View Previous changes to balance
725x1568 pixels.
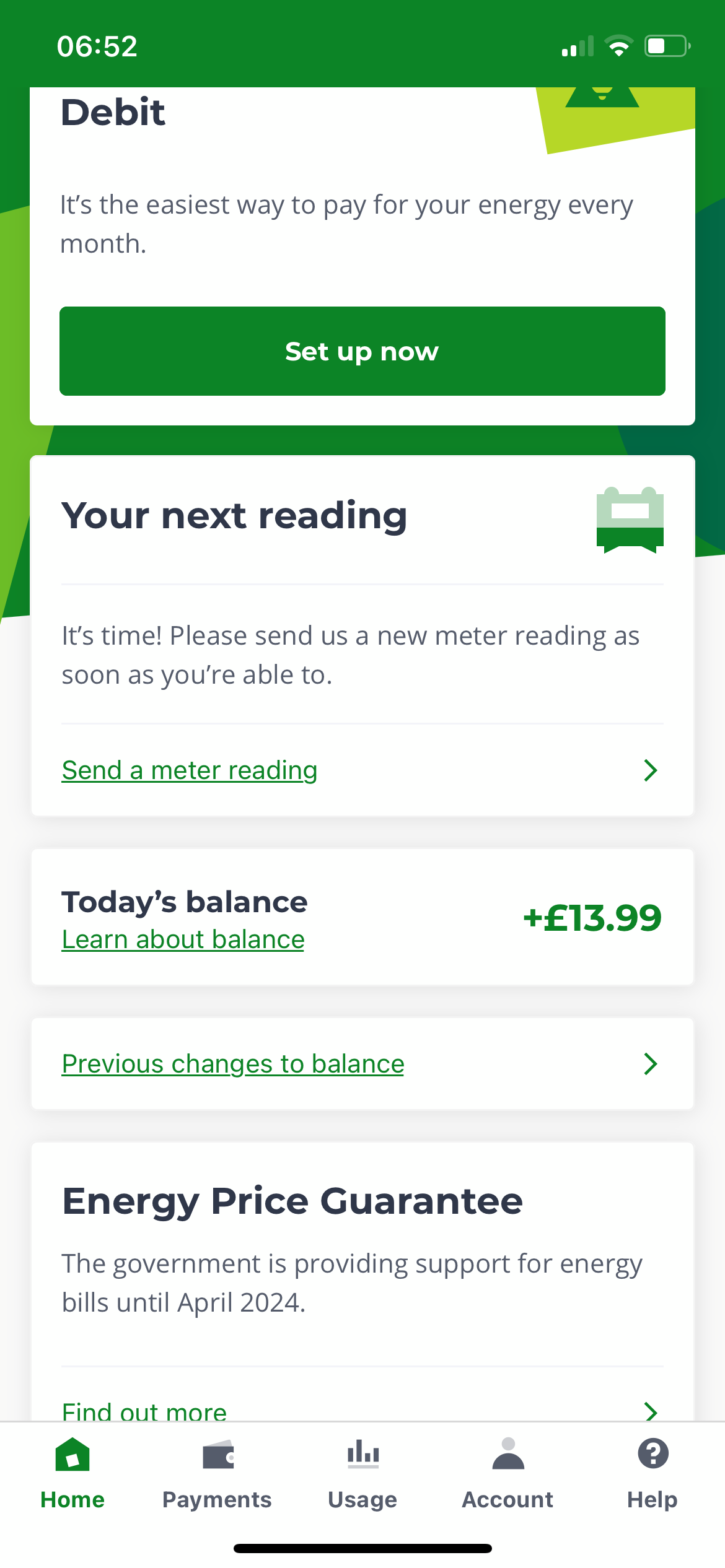[362, 1063]
